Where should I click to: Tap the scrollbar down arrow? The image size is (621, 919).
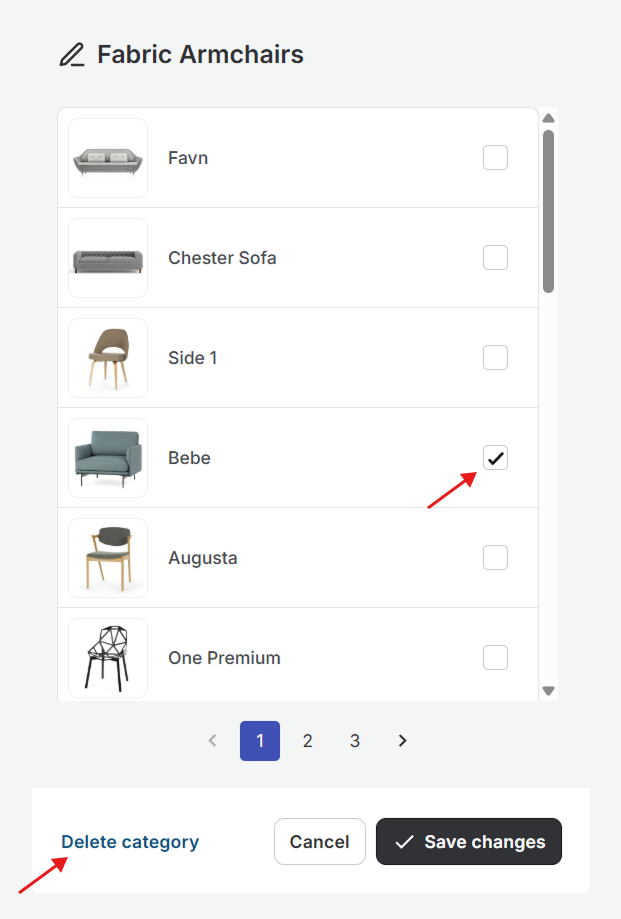coord(548,691)
